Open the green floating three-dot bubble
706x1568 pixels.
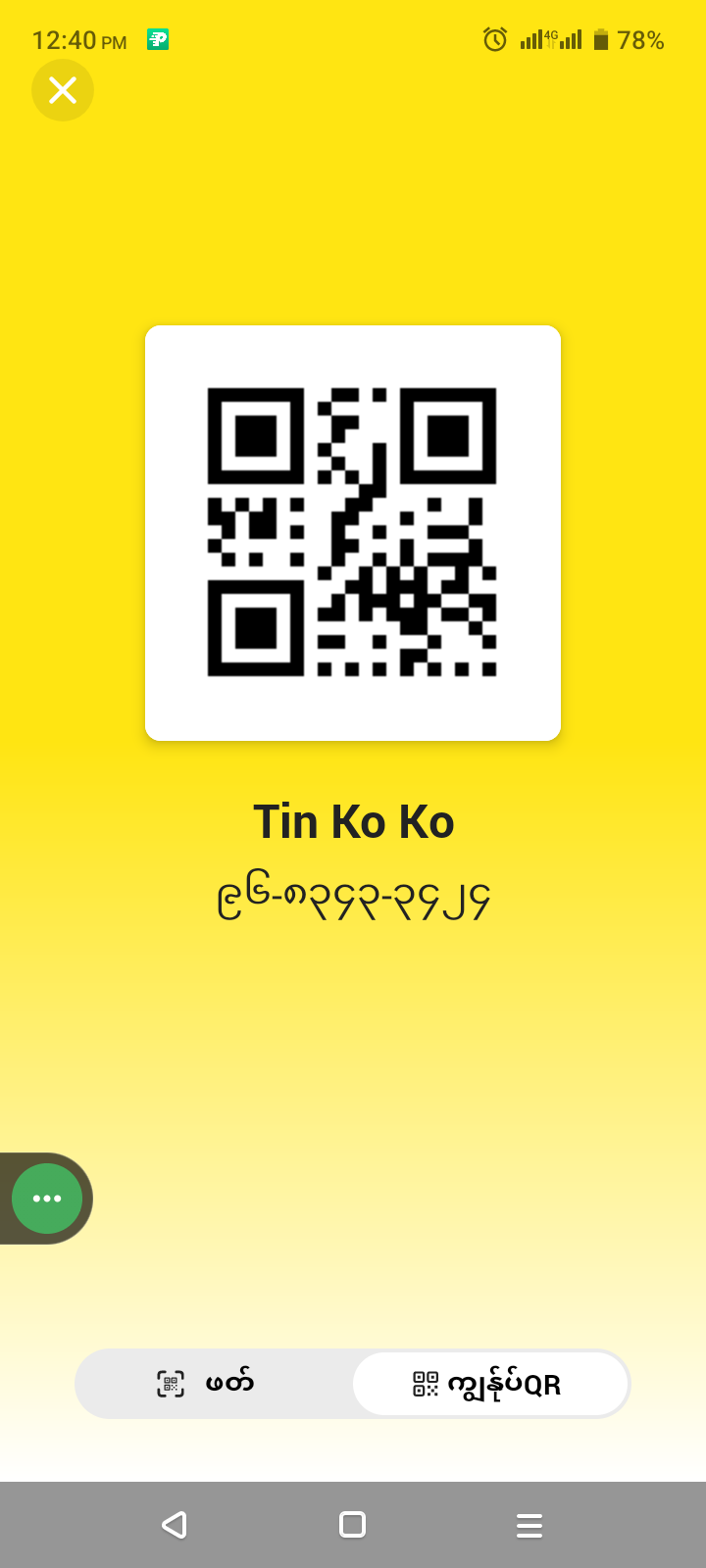pos(47,1199)
